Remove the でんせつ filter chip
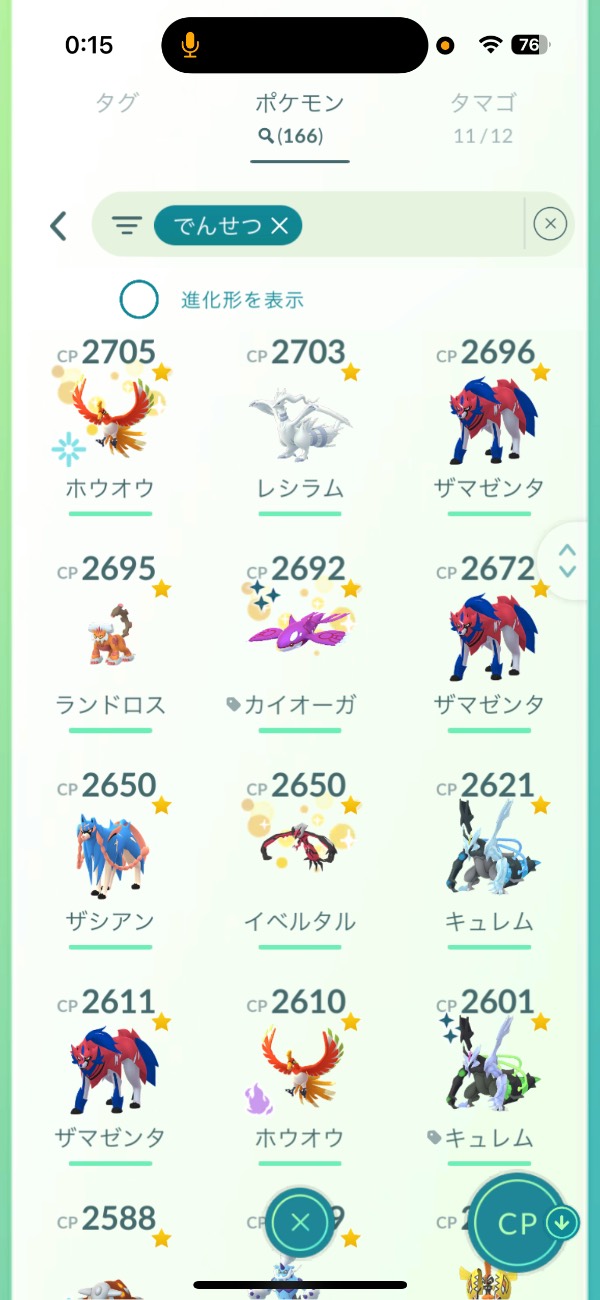The height and width of the screenshot is (1300, 600). (x=279, y=226)
